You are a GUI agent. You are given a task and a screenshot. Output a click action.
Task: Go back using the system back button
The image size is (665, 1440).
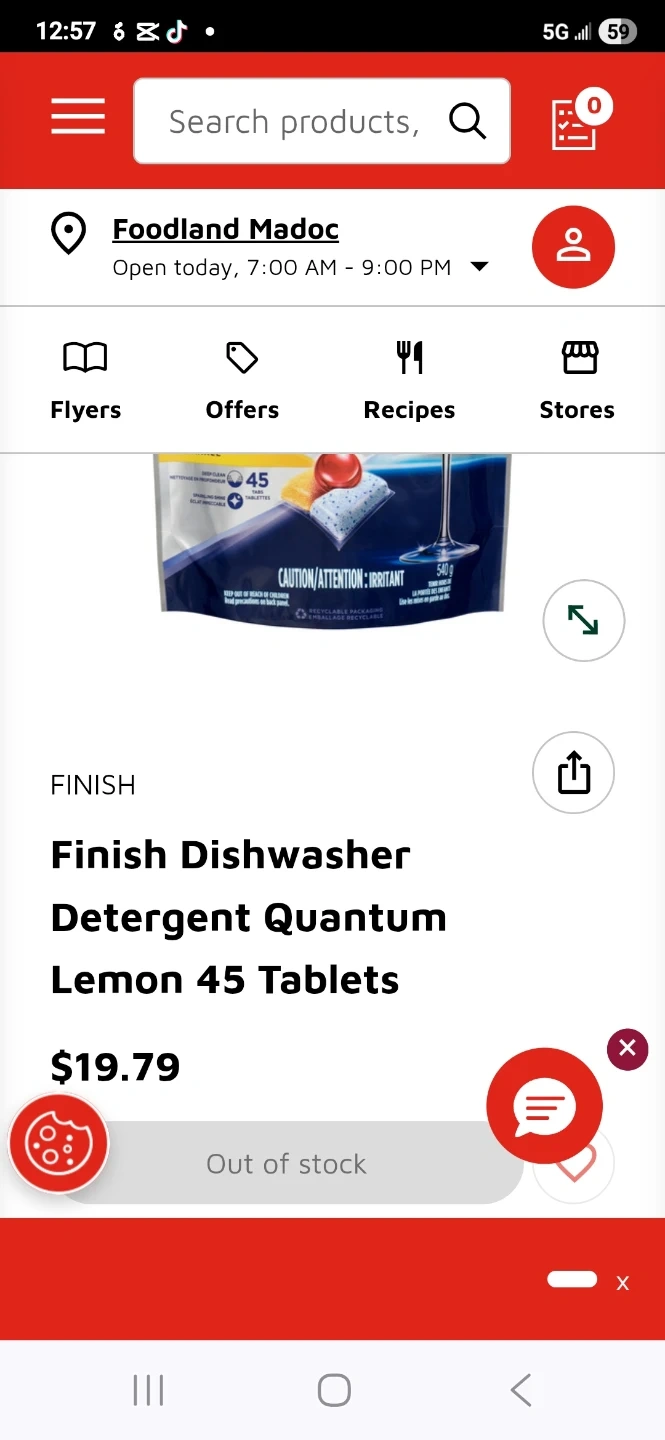point(520,1390)
